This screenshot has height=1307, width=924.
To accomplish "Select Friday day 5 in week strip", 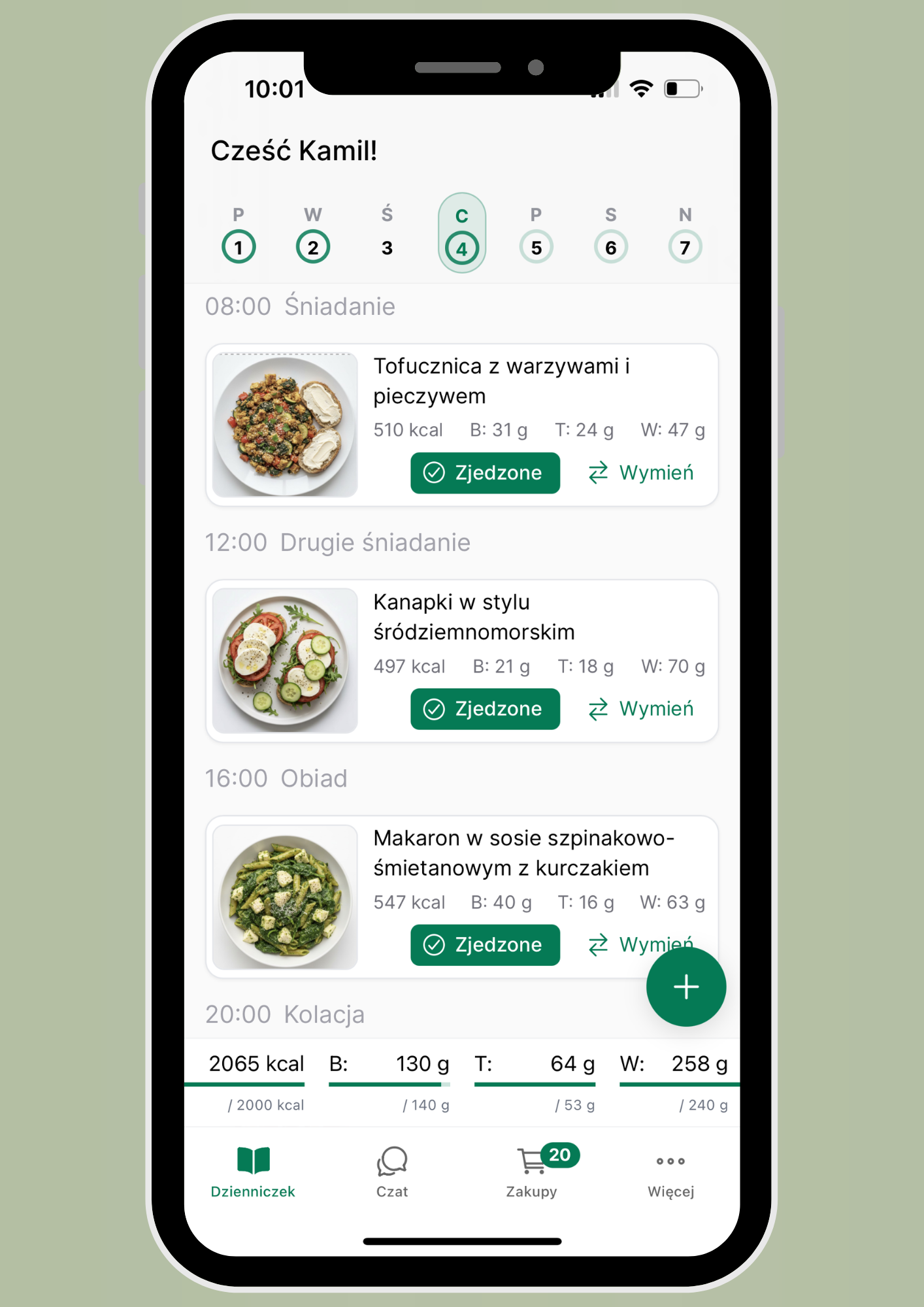I will point(536,246).
